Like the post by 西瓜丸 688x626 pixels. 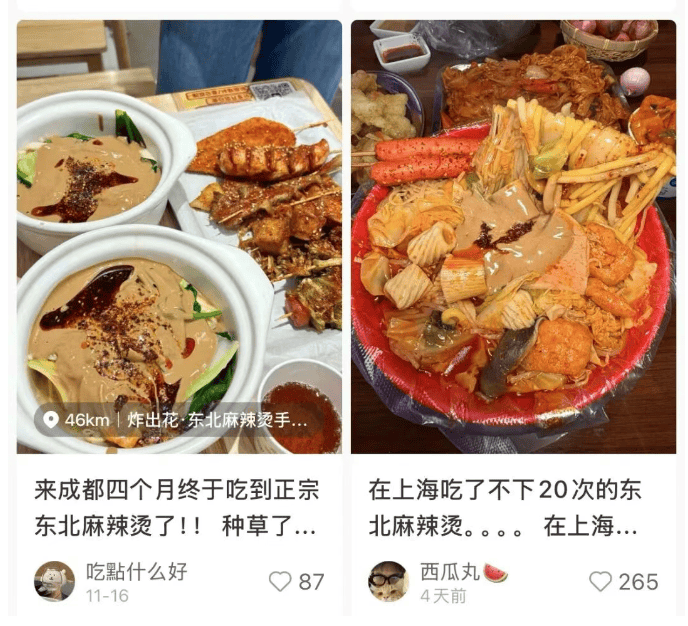point(601,581)
